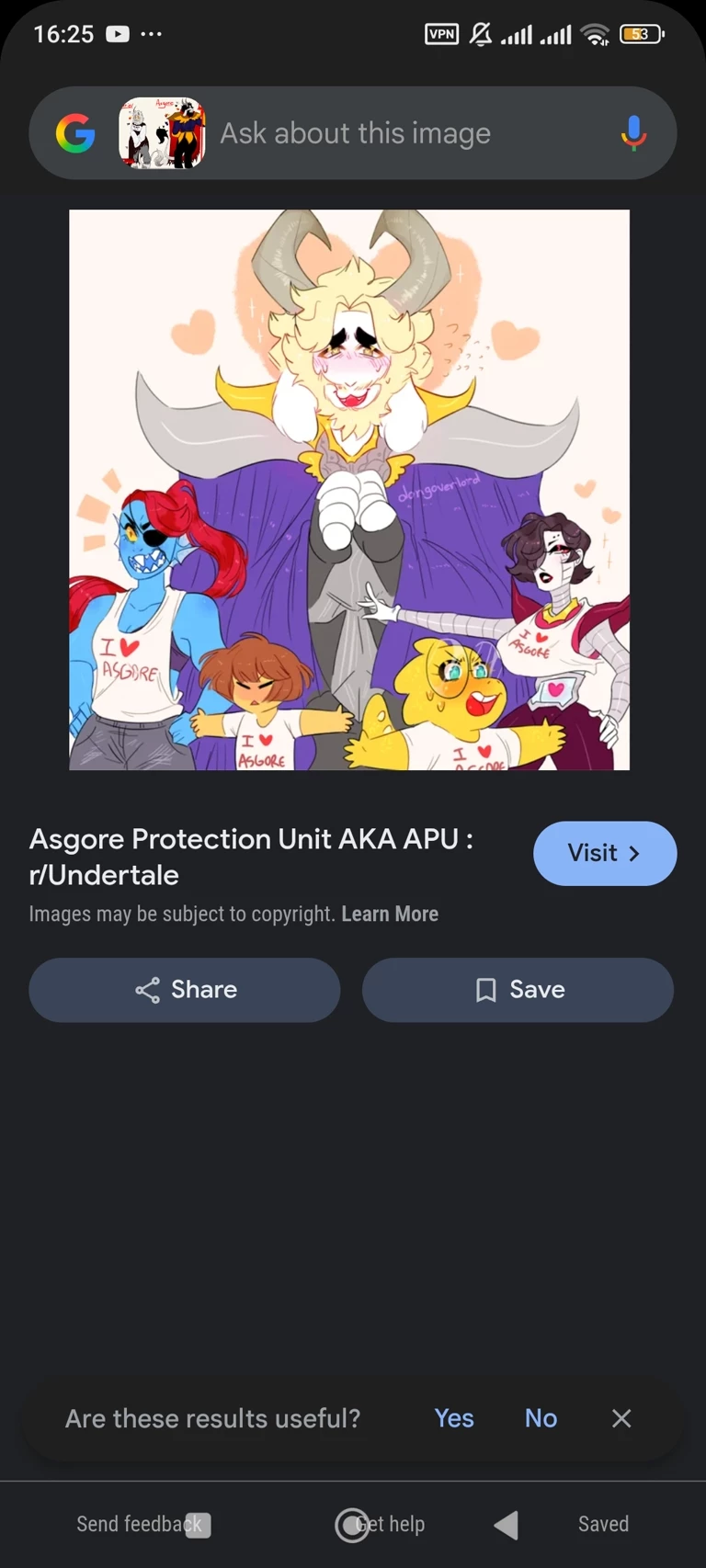
Task: Dismiss the results feedback prompt
Action: 621,1418
